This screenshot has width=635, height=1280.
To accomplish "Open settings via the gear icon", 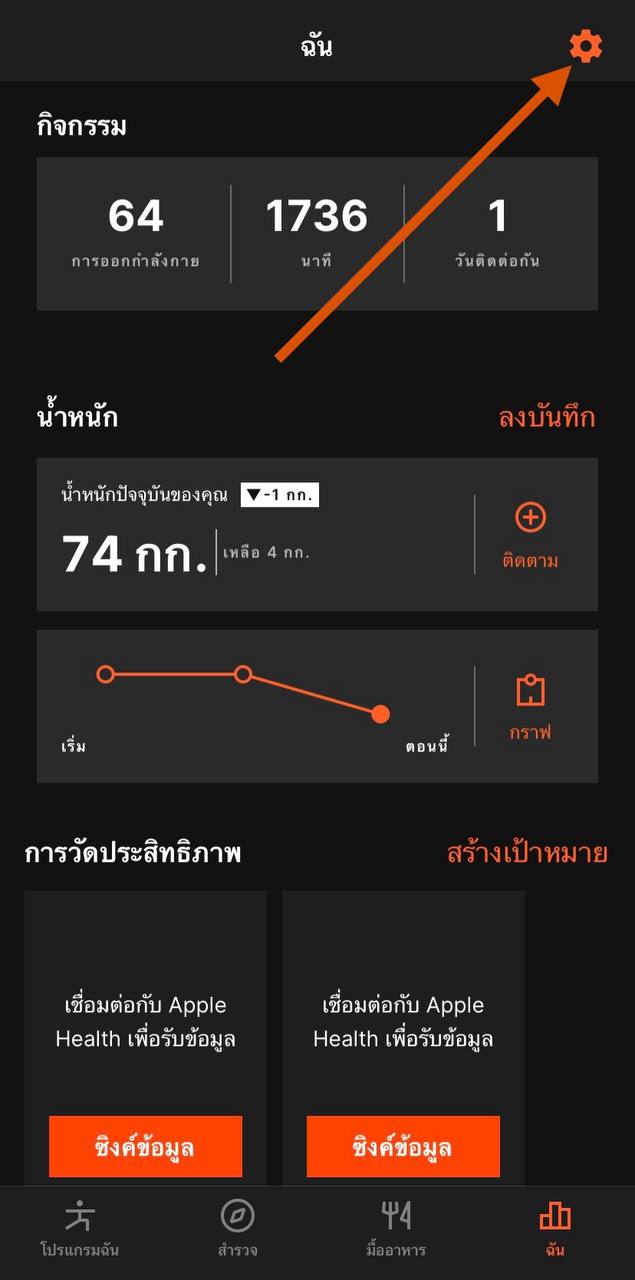I will coord(585,46).
